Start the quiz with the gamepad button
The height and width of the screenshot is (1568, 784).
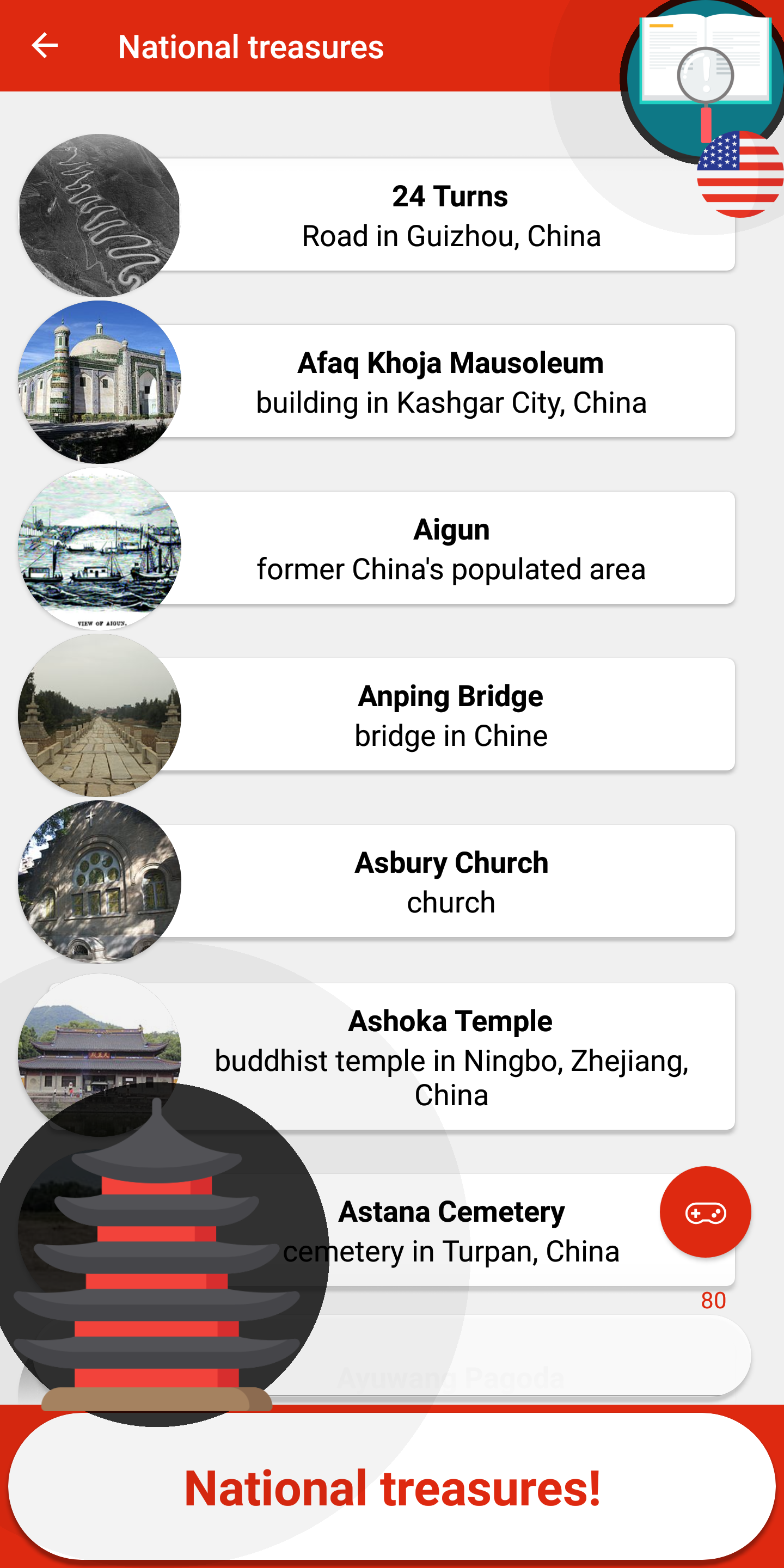705,1212
